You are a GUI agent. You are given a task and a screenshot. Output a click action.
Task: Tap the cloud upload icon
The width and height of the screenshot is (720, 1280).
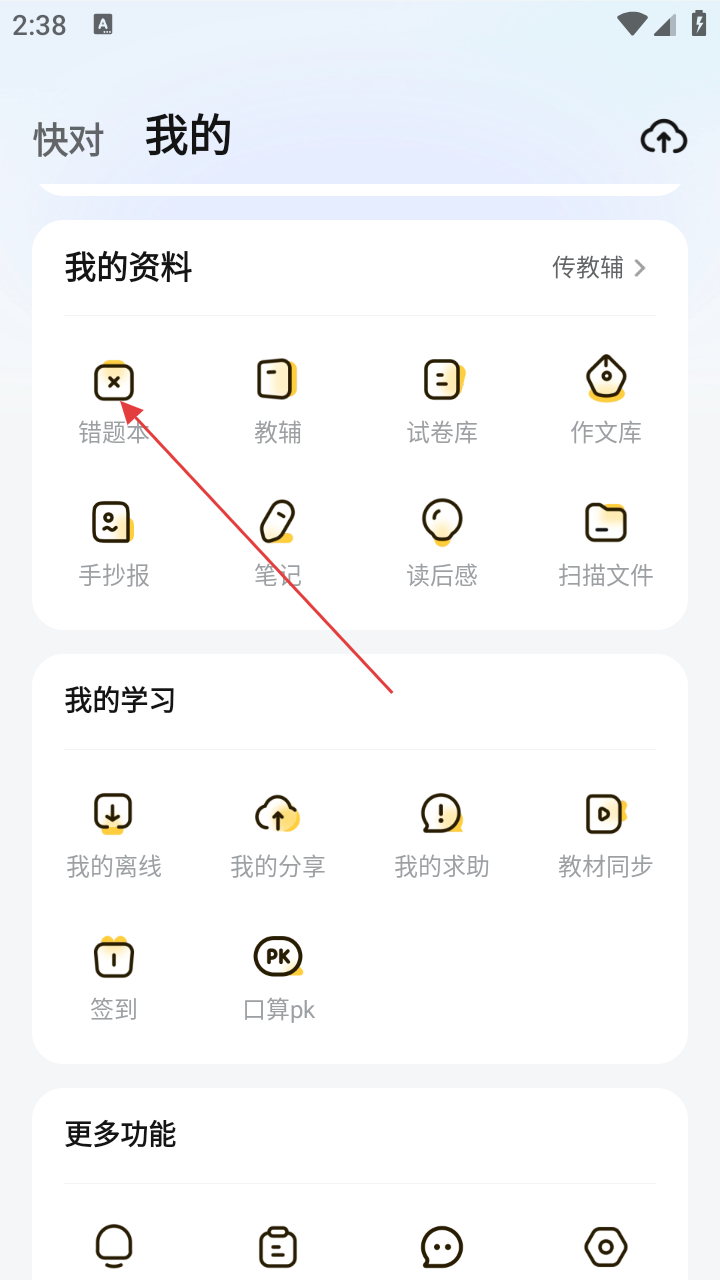pyautogui.click(x=663, y=137)
